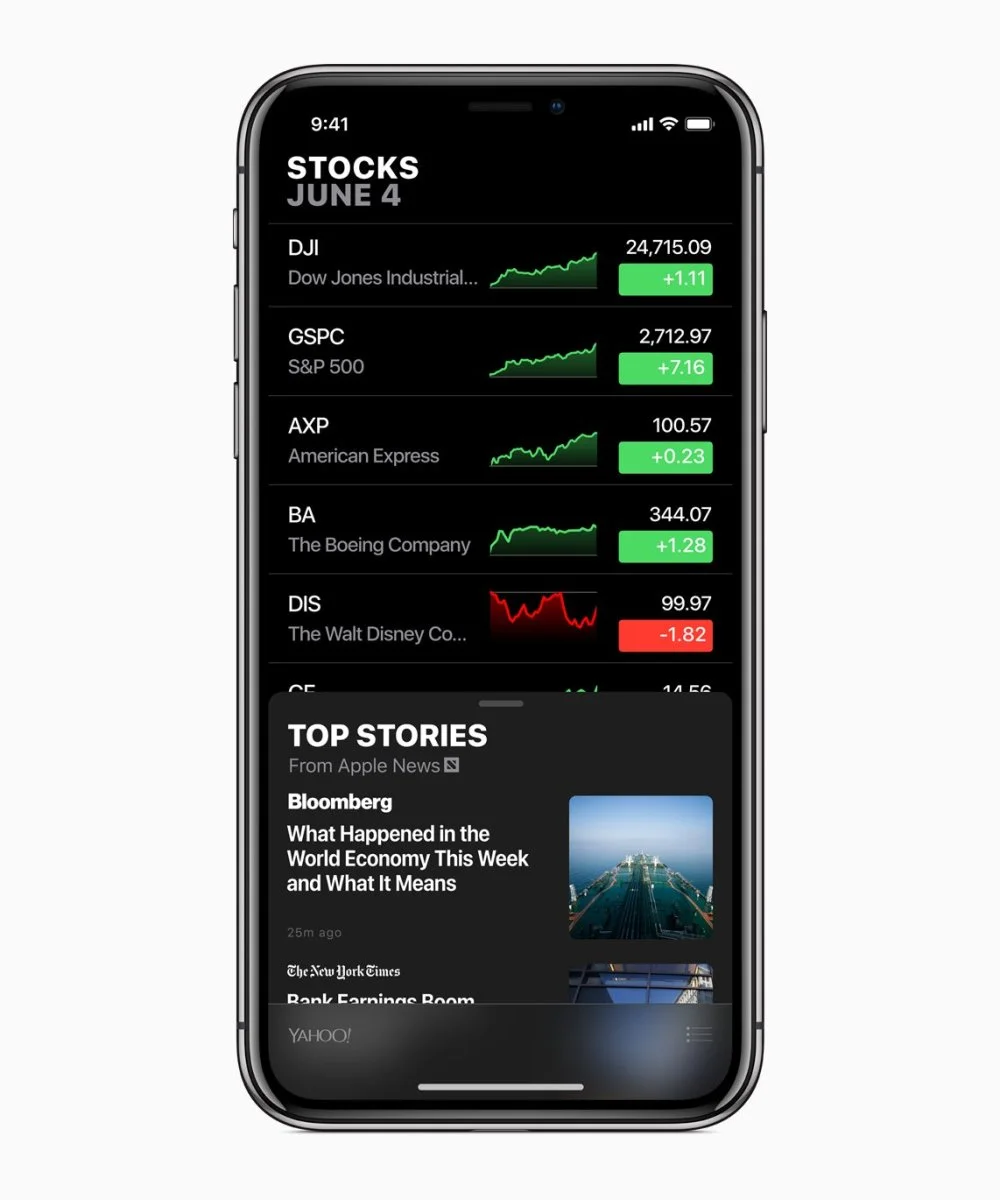
Task: Click the ship photo thumbnail on the Bloomberg story
Action: pyautogui.click(x=641, y=868)
